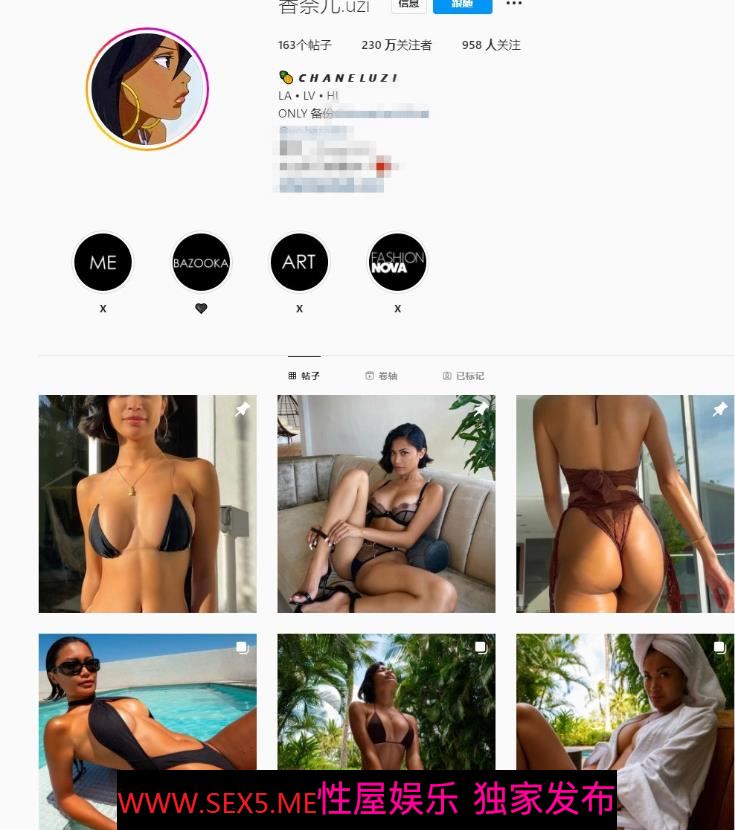Open the first pinned post with the necklace
The width and height of the screenshot is (735, 830).
[x=147, y=503]
